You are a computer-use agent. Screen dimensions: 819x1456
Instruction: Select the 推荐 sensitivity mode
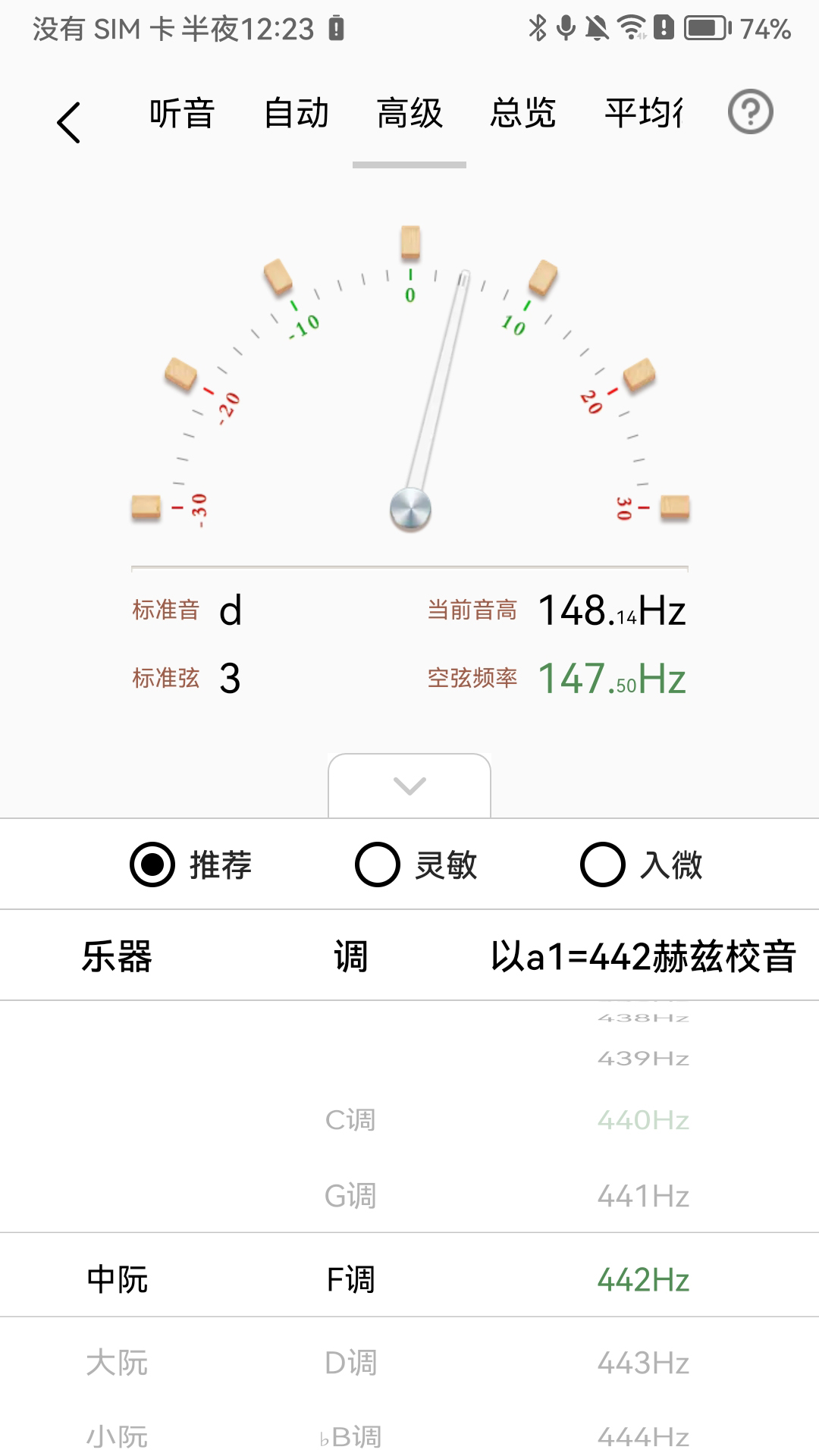tap(152, 864)
